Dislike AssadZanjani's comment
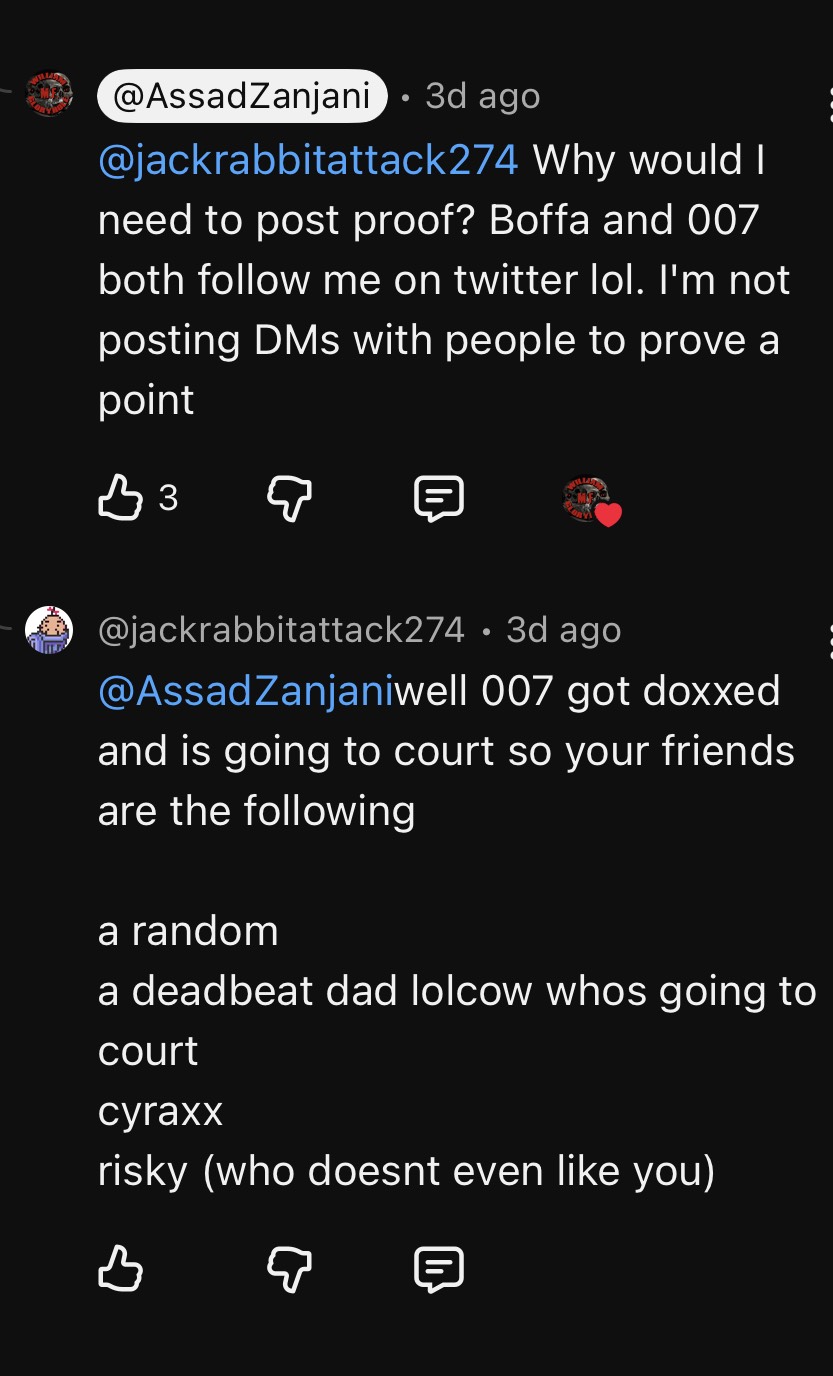Viewport: 833px width, 1376px height. click(290, 497)
